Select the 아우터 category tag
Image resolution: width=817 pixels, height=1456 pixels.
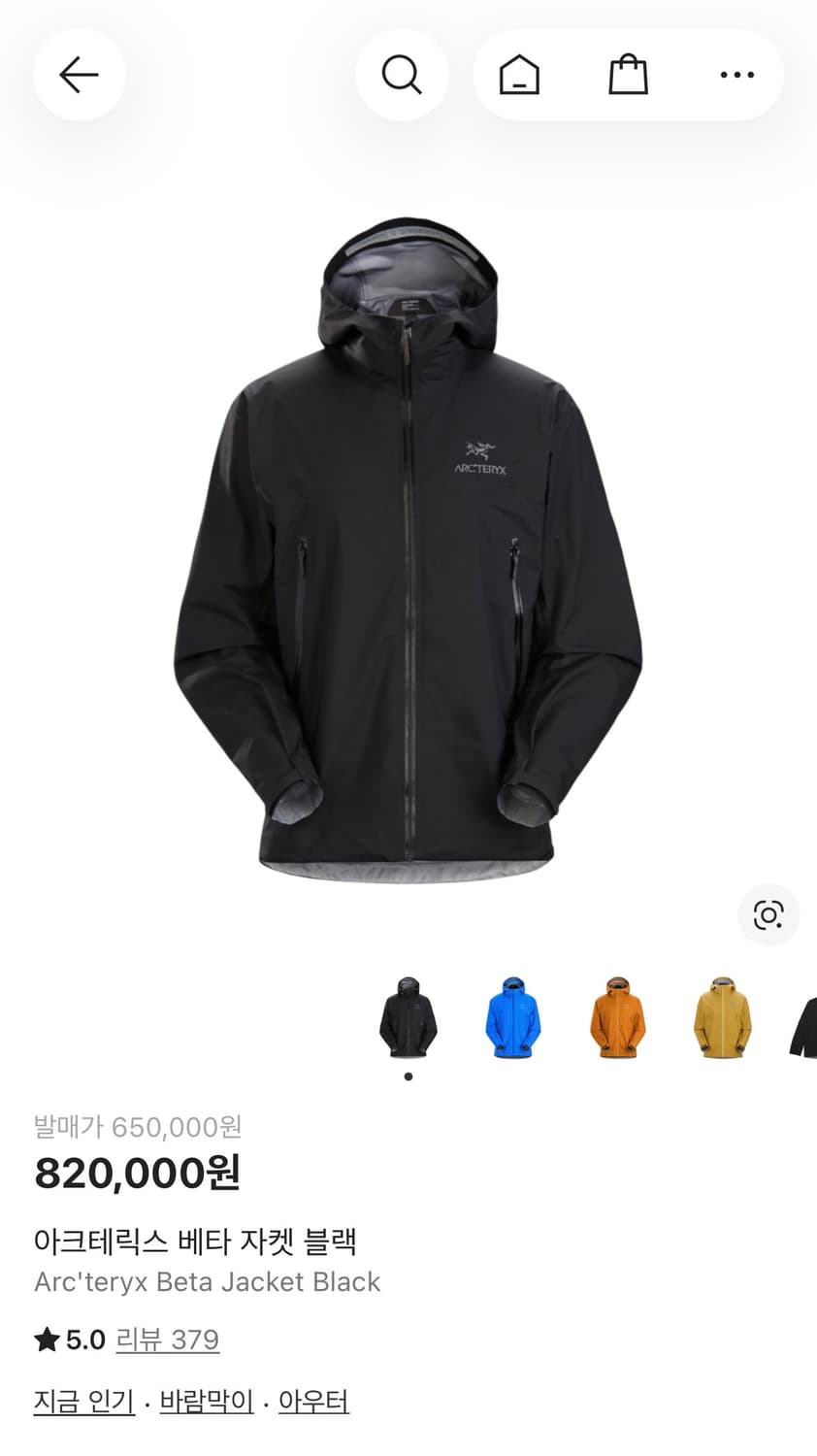(312, 1401)
